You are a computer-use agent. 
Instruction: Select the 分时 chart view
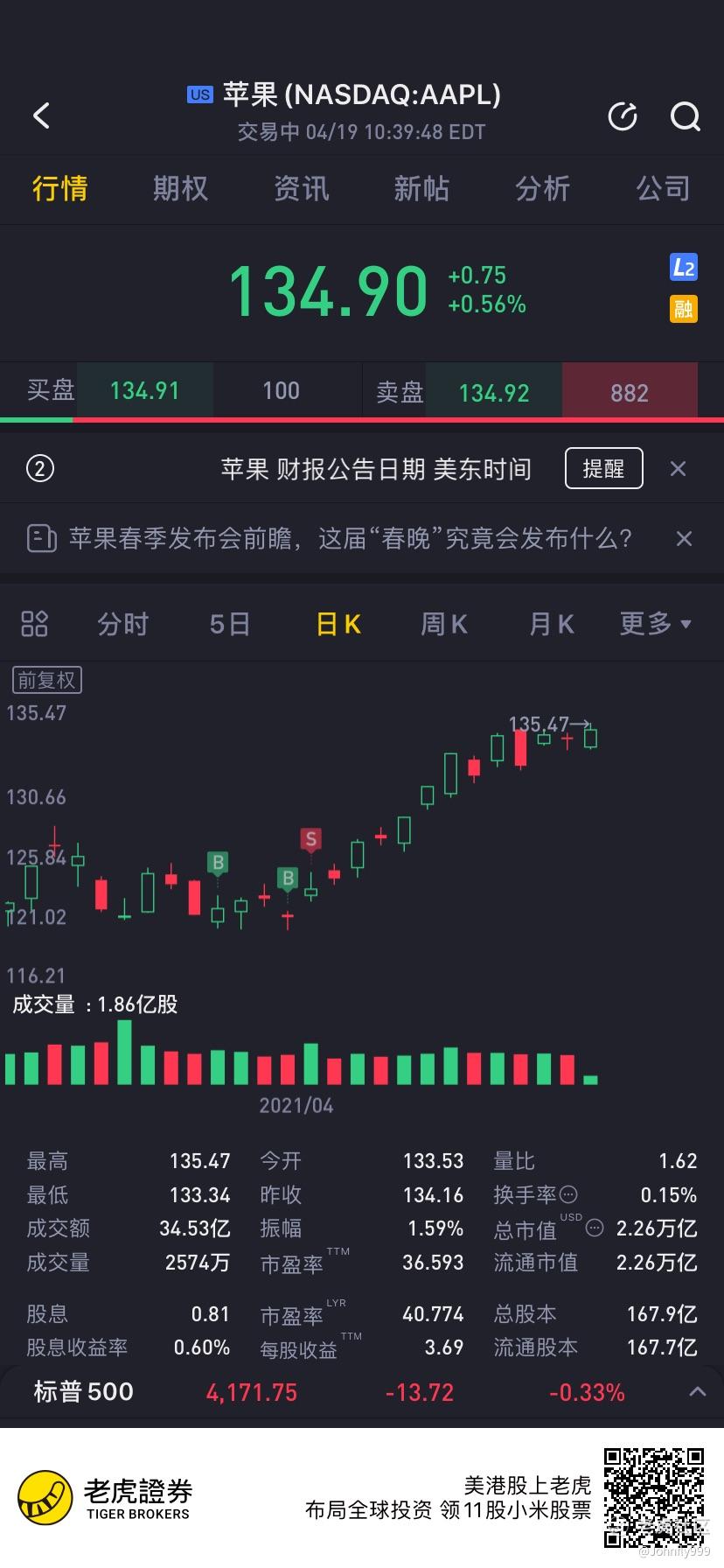point(122,624)
